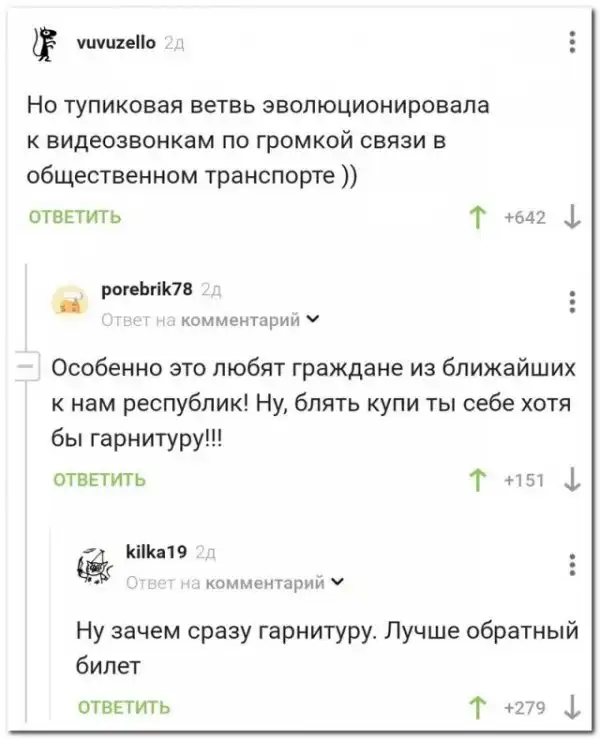
Task: Reply to porebrik78's comment
Action: [x=97, y=479]
